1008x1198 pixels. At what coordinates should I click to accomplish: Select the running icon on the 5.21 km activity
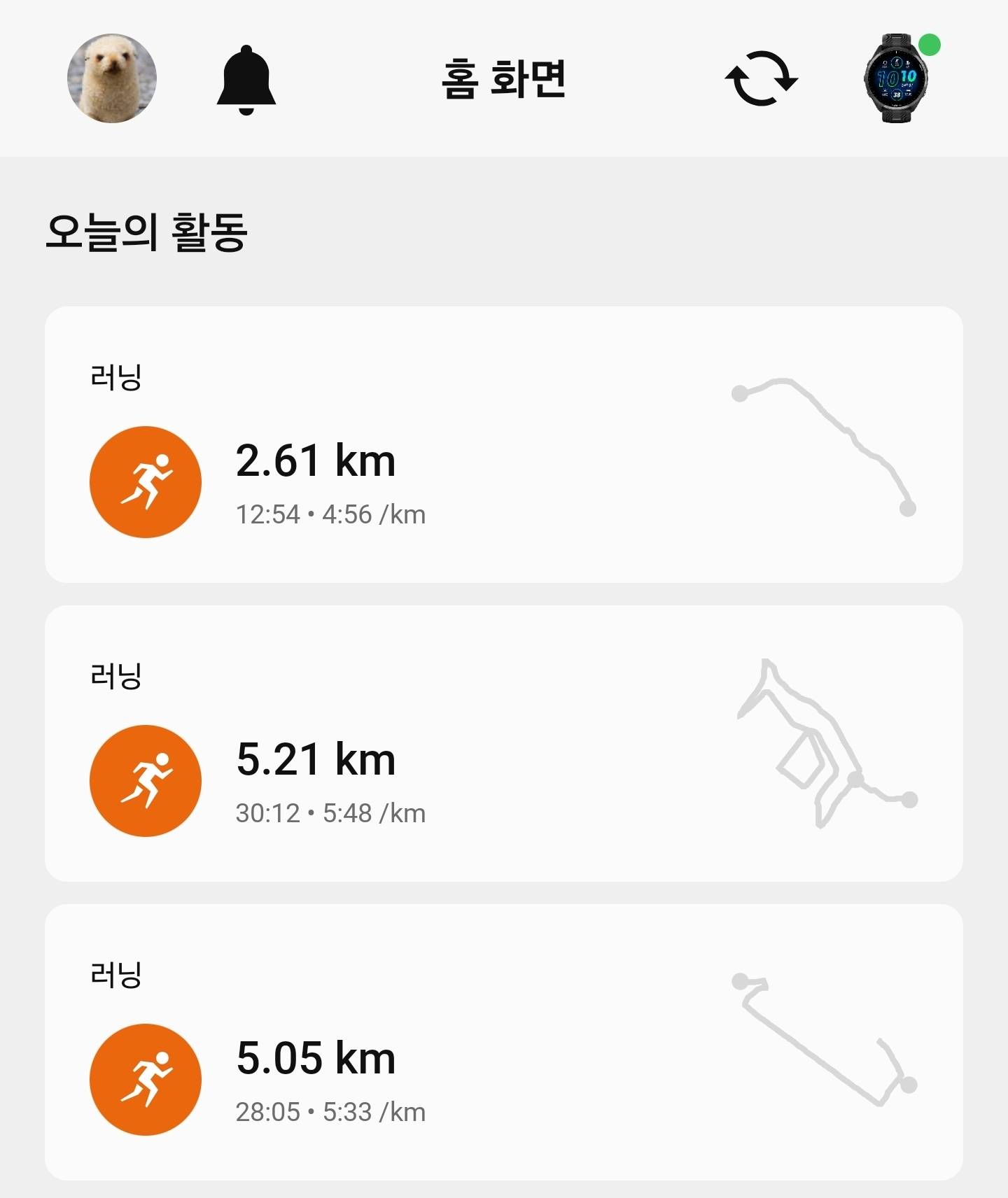point(145,780)
